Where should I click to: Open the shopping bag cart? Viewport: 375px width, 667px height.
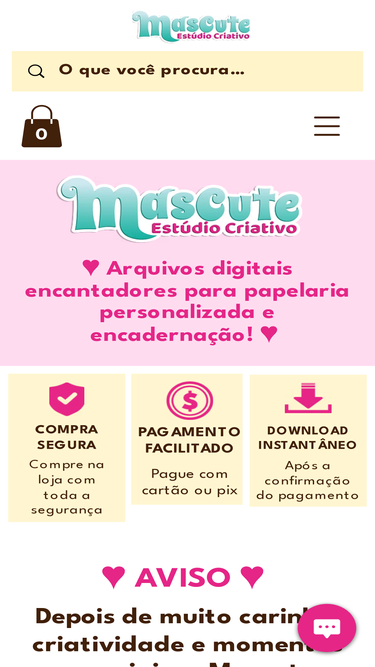click(42, 126)
